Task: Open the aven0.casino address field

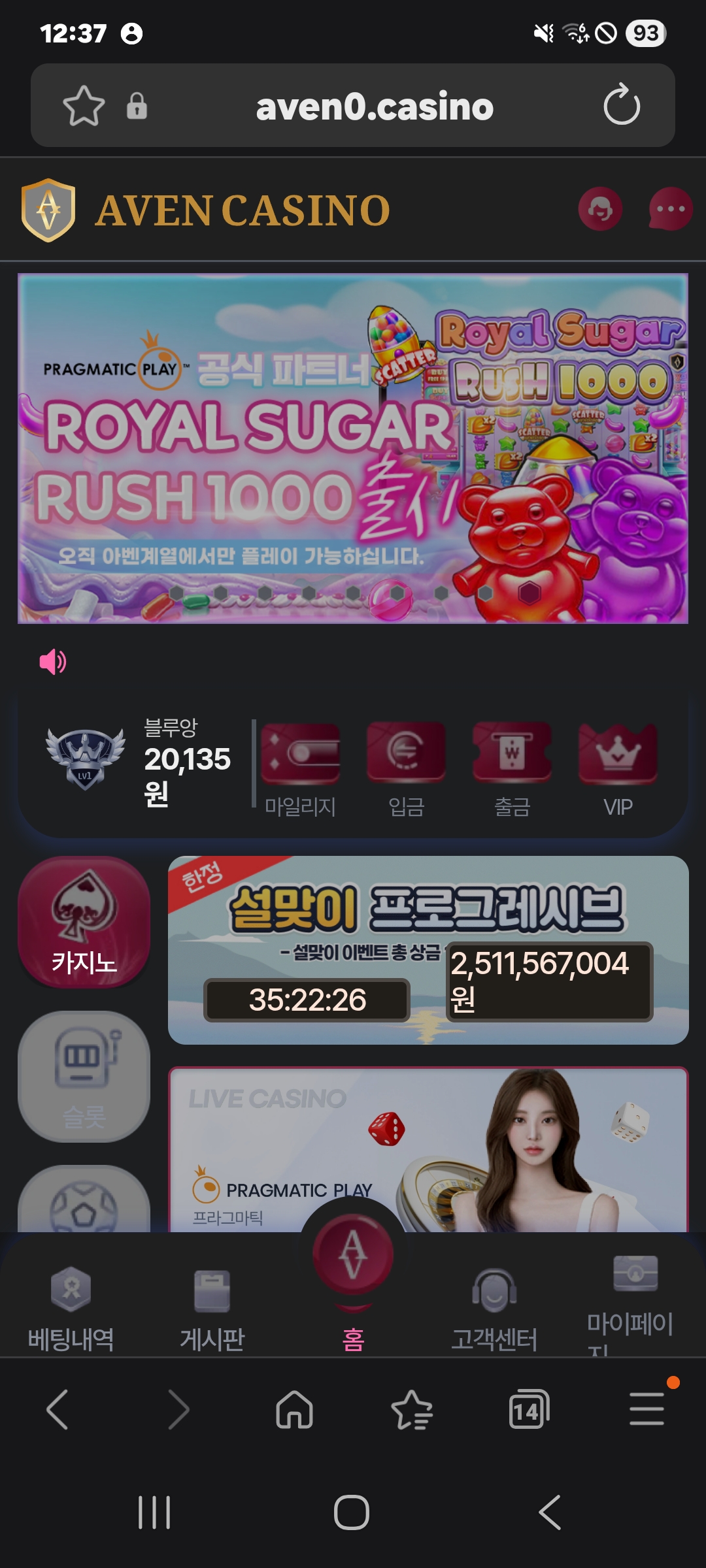Action: pos(374,106)
